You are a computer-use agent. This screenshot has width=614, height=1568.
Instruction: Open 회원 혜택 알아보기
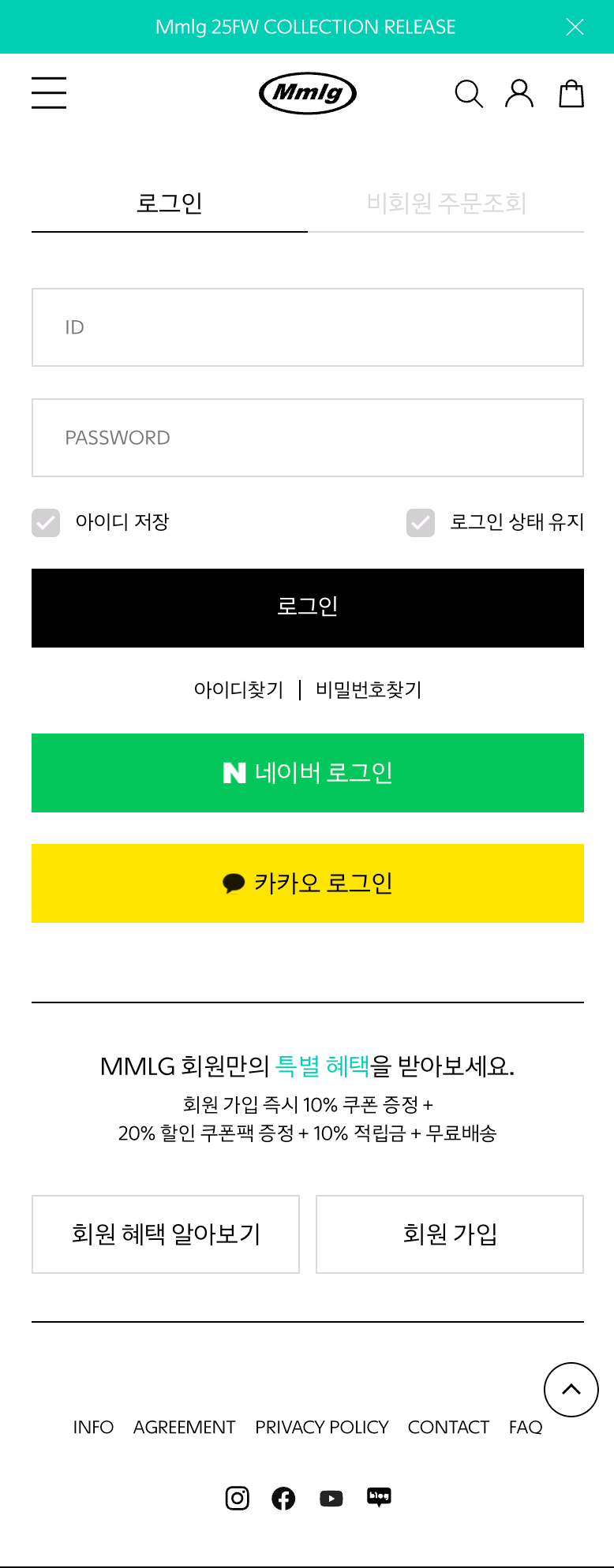coord(166,1234)
